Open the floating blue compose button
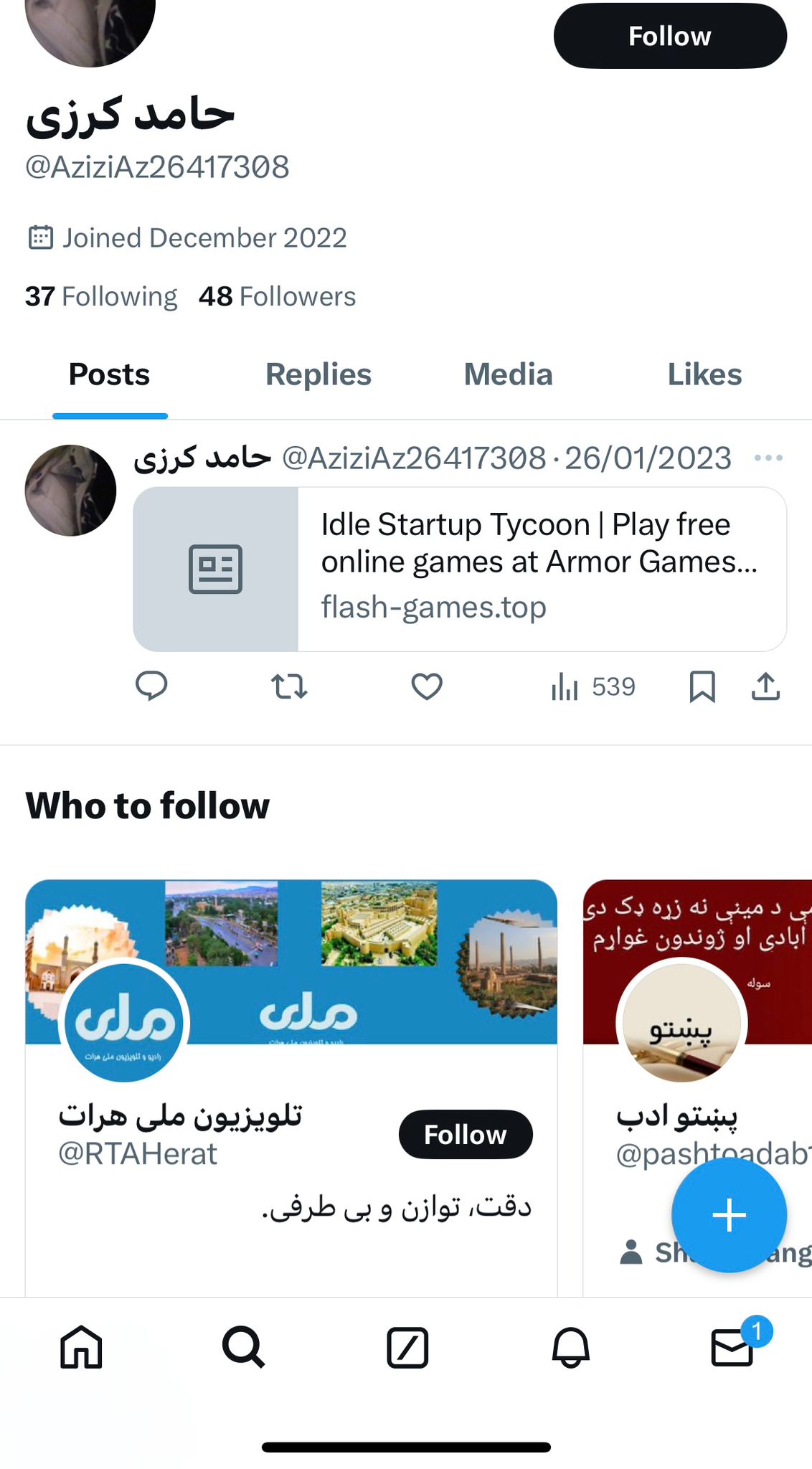Screen dimensions: 812x1469 (x=729, y=1215)
